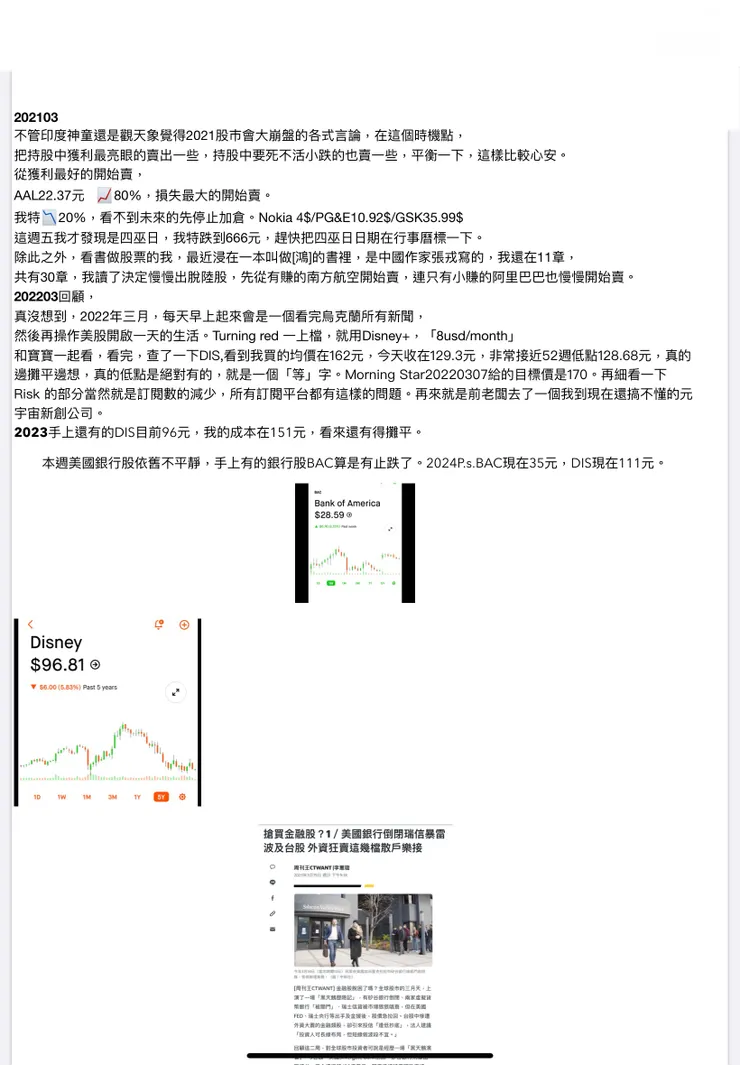Toggle the 1W timeframe on the Bank of America chart
The image size is (740, 1065).
click(x=331, y=583)
